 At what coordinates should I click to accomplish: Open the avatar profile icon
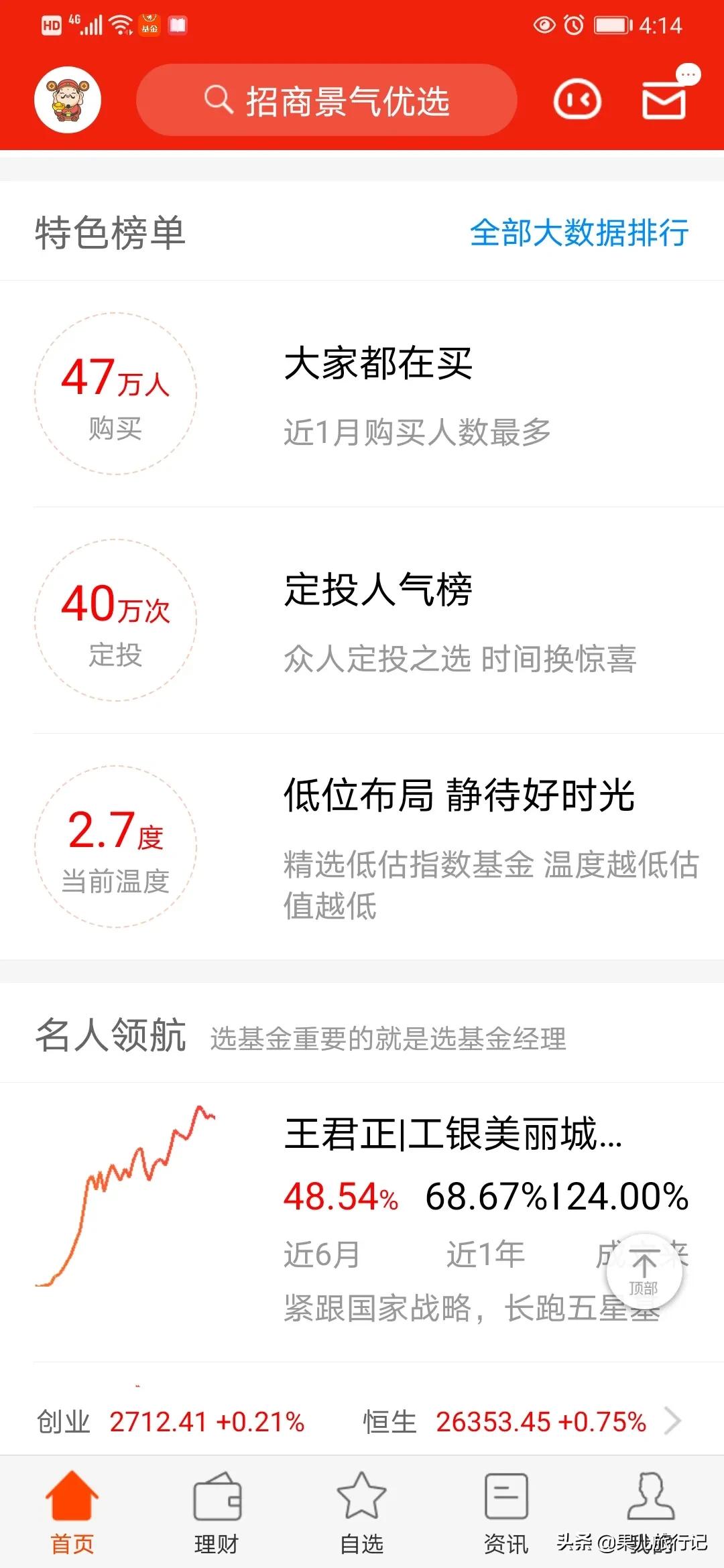pyautogui.click(x=68, y=100)
